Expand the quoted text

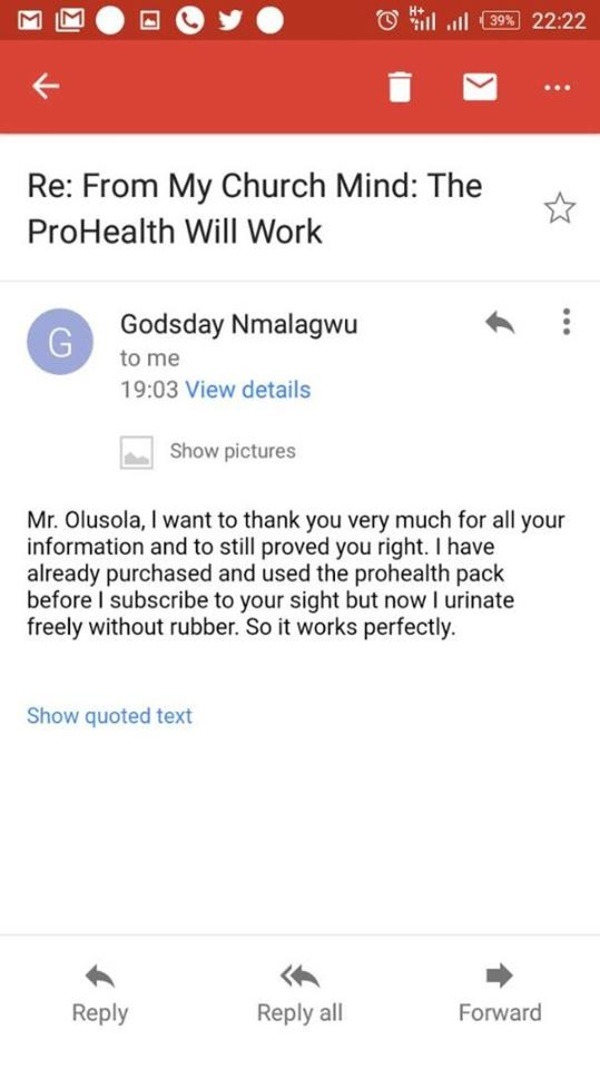[109, 716]
